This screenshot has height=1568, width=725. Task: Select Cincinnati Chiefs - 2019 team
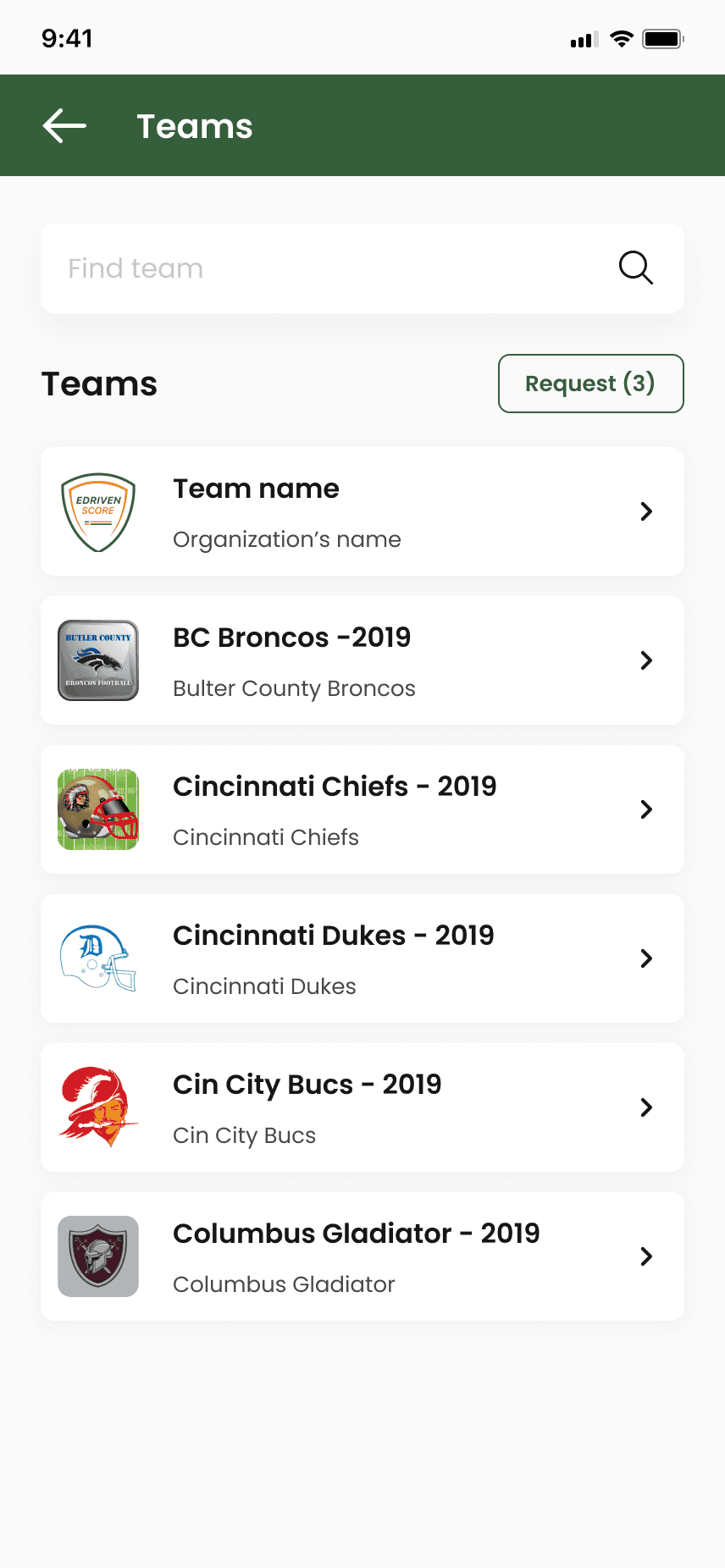[x=362, y=810]
